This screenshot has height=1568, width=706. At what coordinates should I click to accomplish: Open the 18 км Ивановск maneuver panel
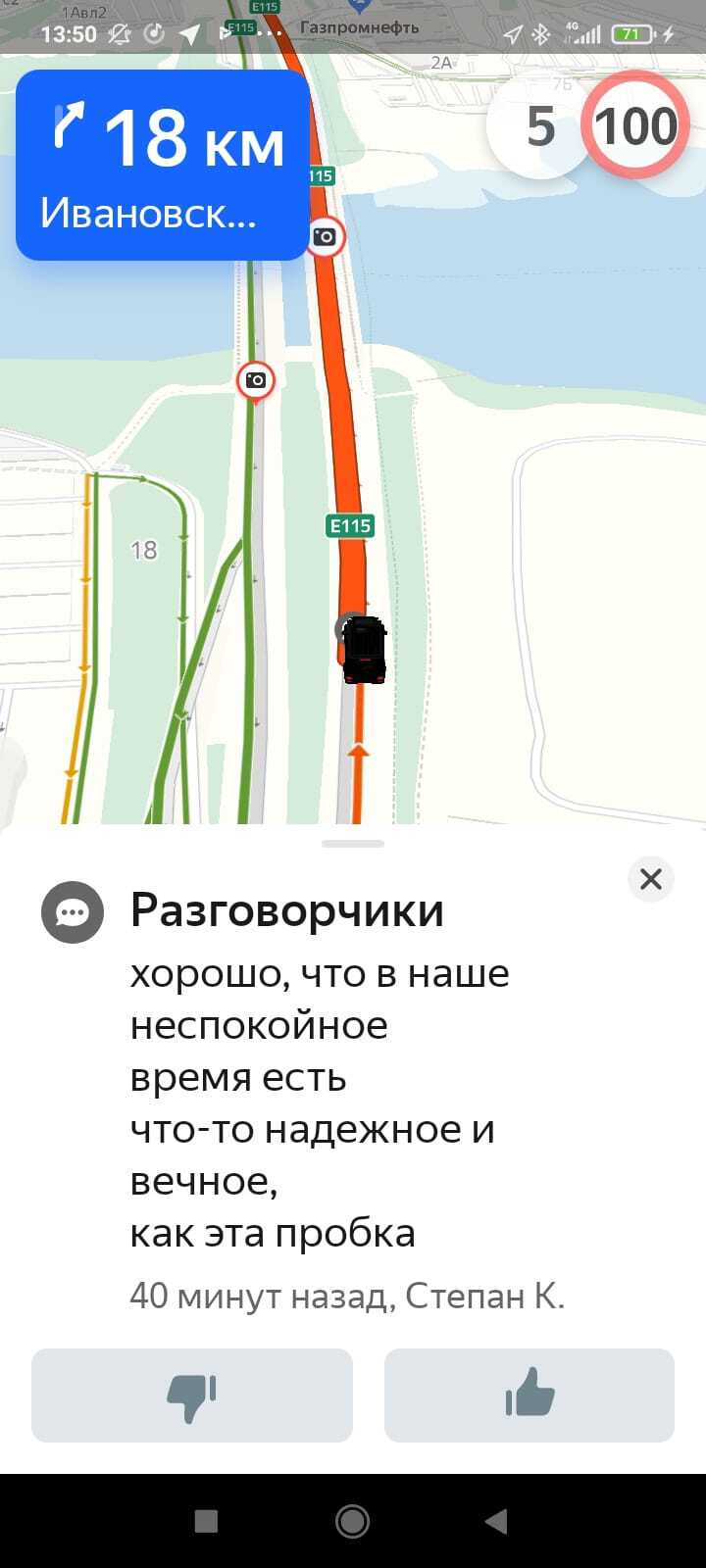(x=163, y=165)
